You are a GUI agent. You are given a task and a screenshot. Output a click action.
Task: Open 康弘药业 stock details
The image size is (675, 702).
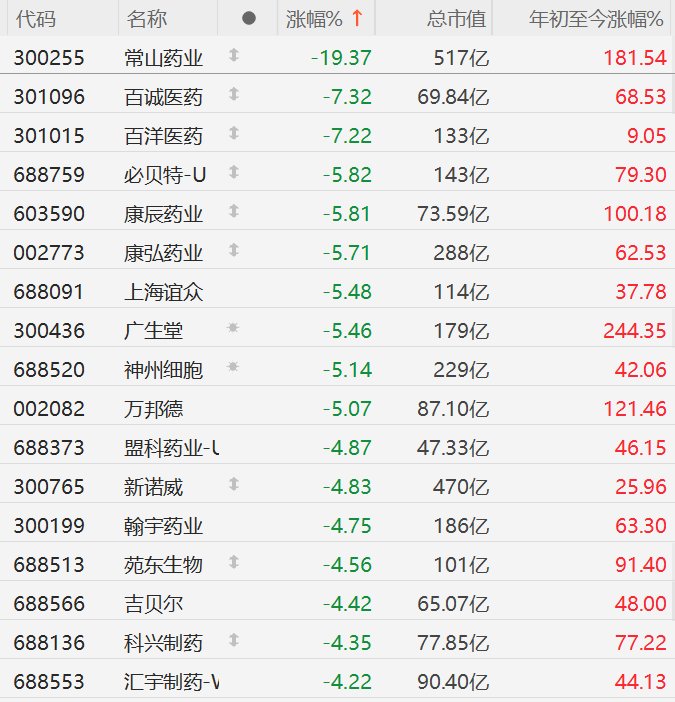coord(164,253)
